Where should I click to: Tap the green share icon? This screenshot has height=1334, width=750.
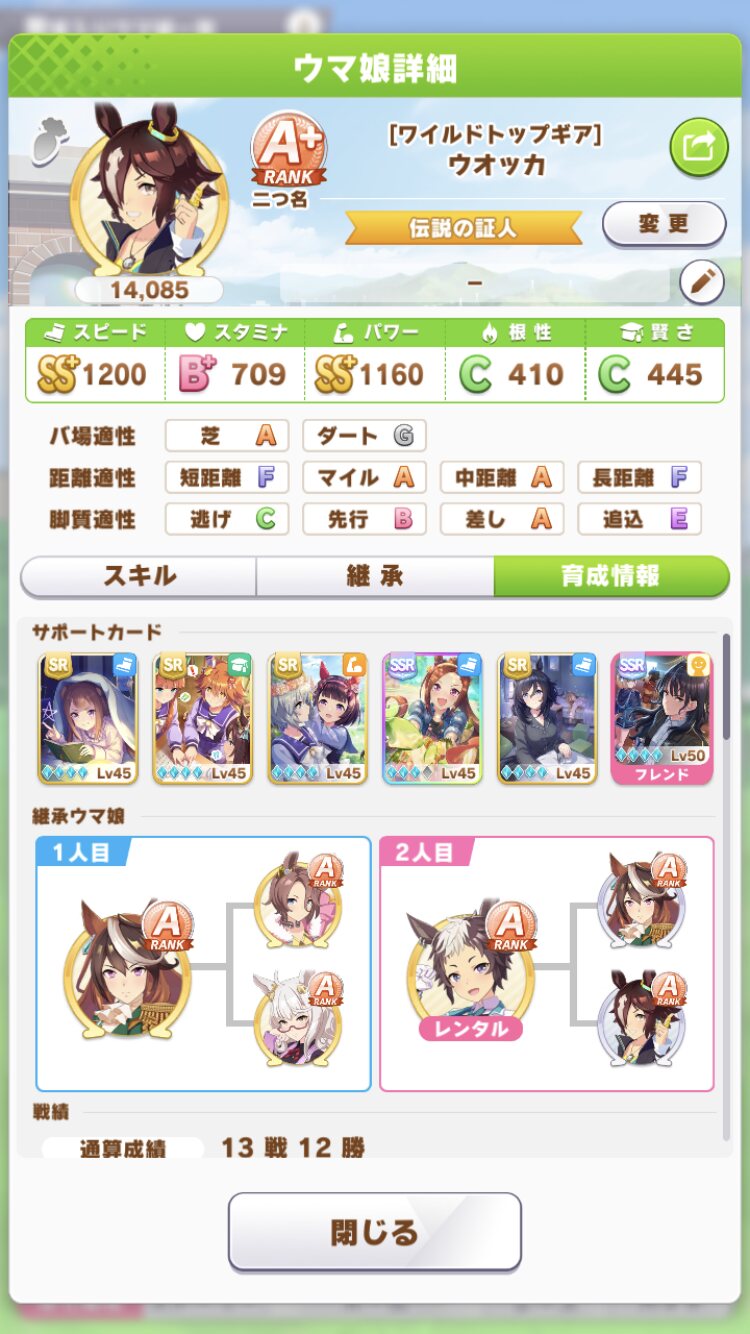[x=698, y=148]
